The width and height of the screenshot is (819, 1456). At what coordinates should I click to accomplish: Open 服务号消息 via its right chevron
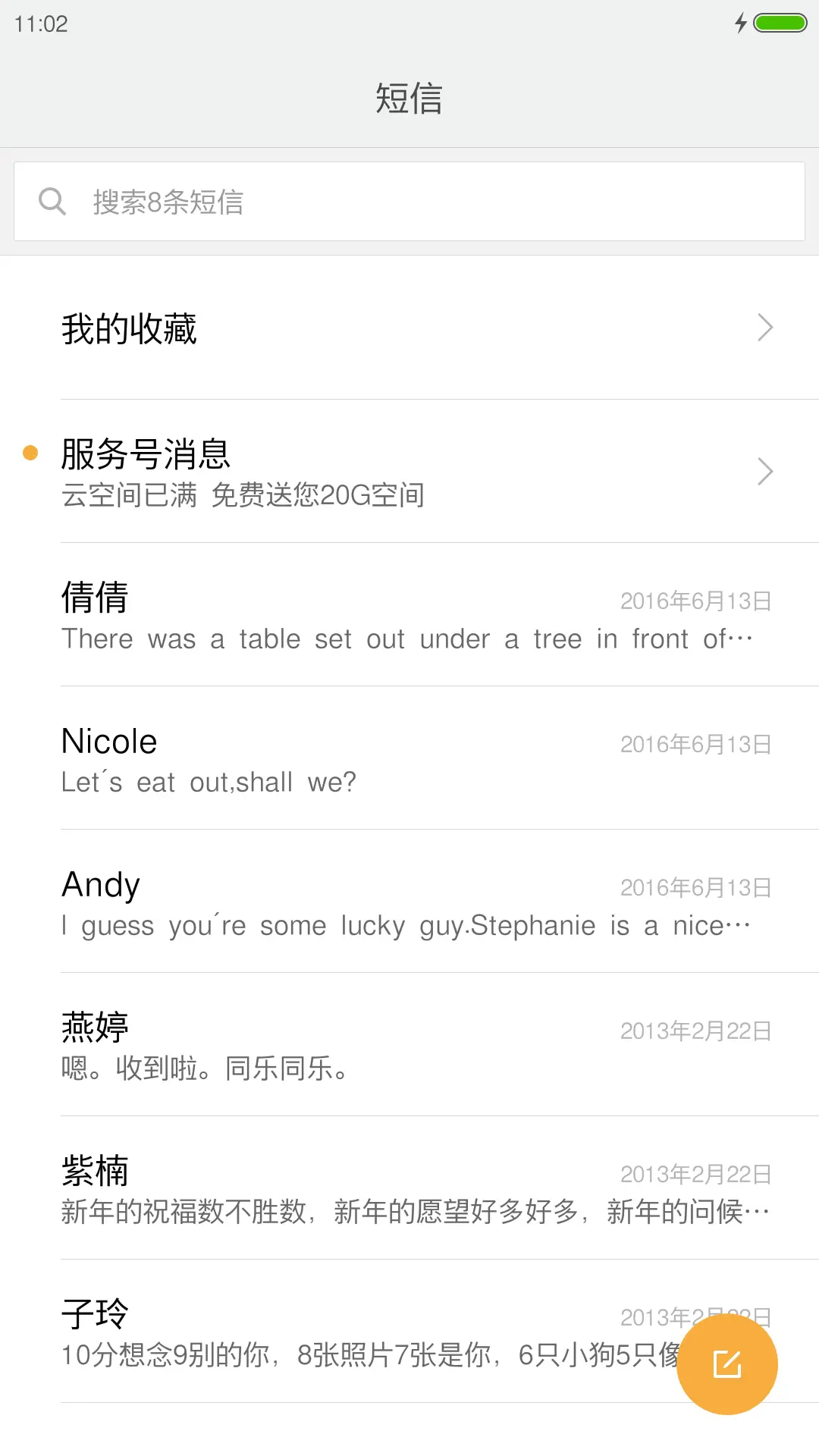(765, 472)
